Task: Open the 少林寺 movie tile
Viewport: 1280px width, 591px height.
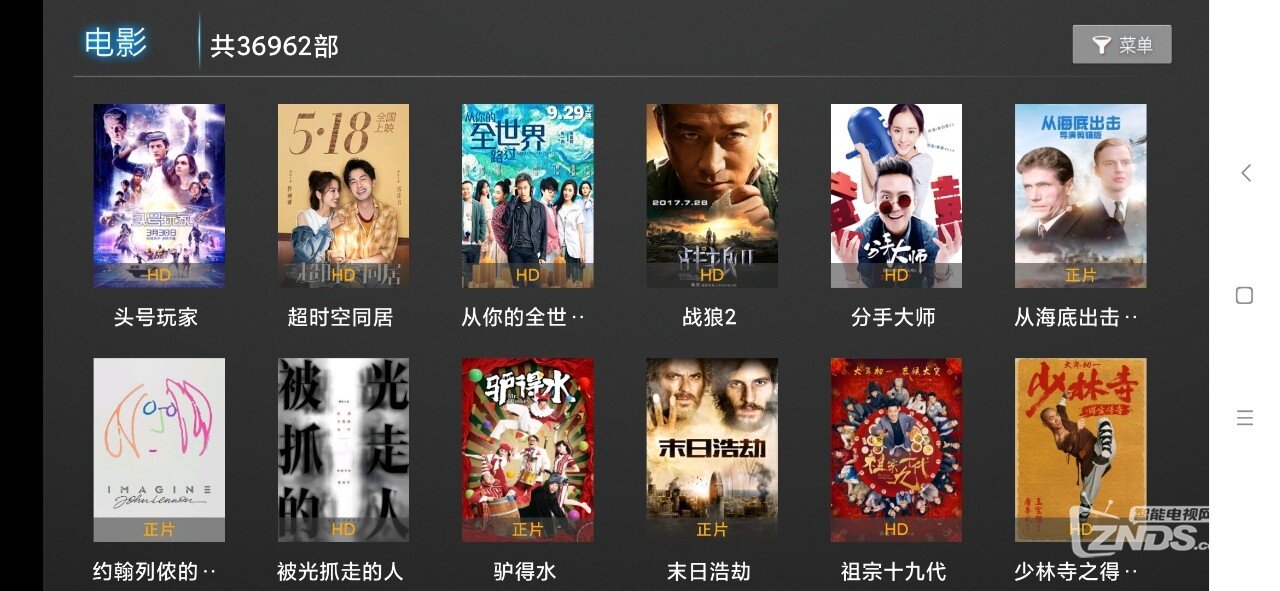Action: coord(1080,450)
